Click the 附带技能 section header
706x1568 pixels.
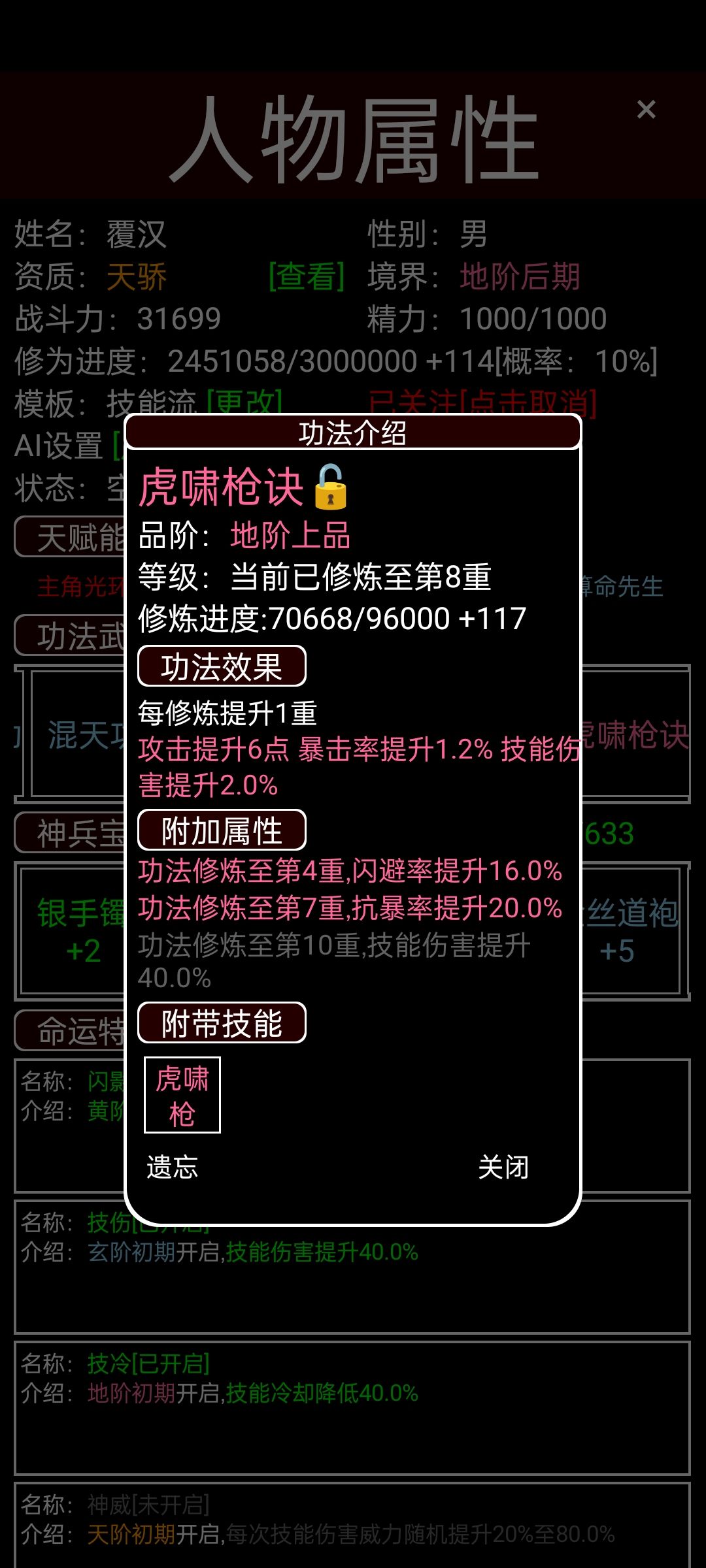222,1023
